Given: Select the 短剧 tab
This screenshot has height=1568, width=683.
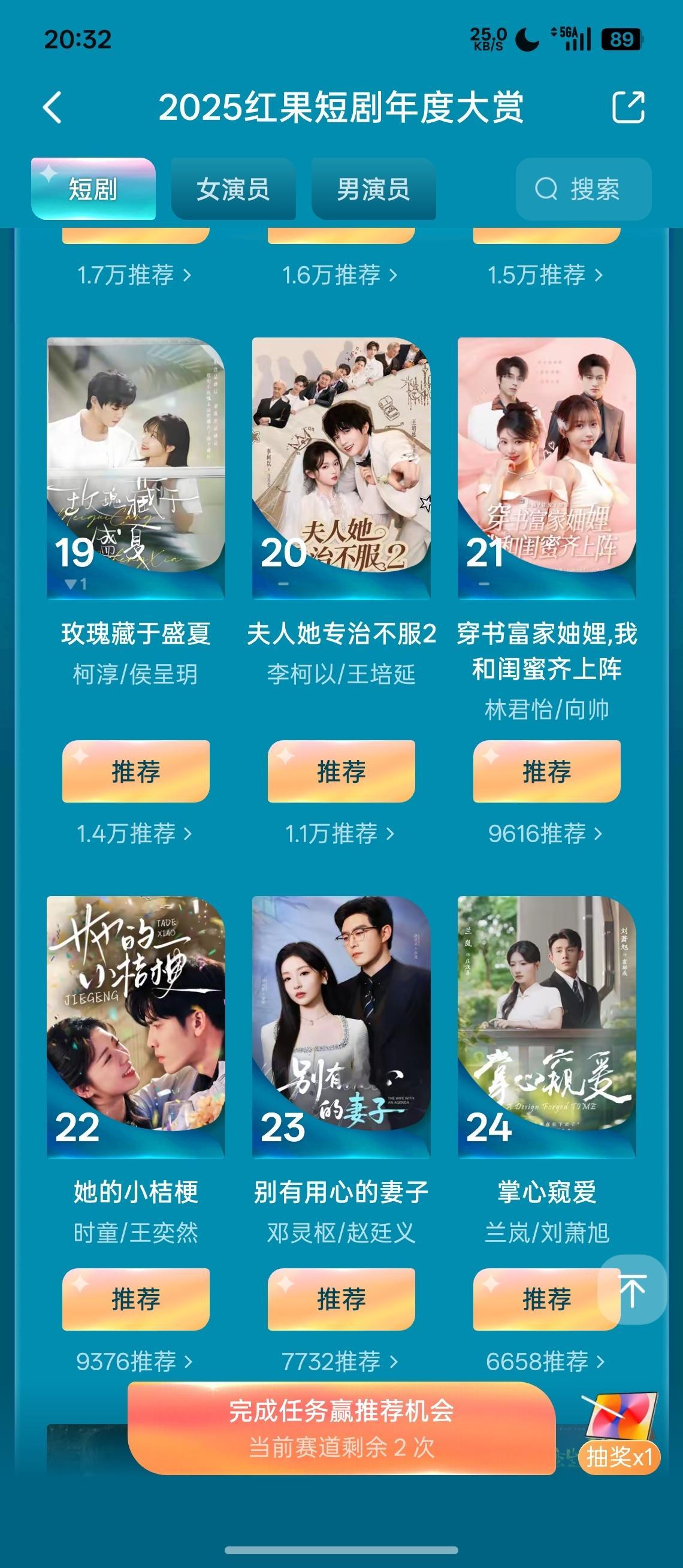Looking at the screenshot, I should (x=93, y=189).
